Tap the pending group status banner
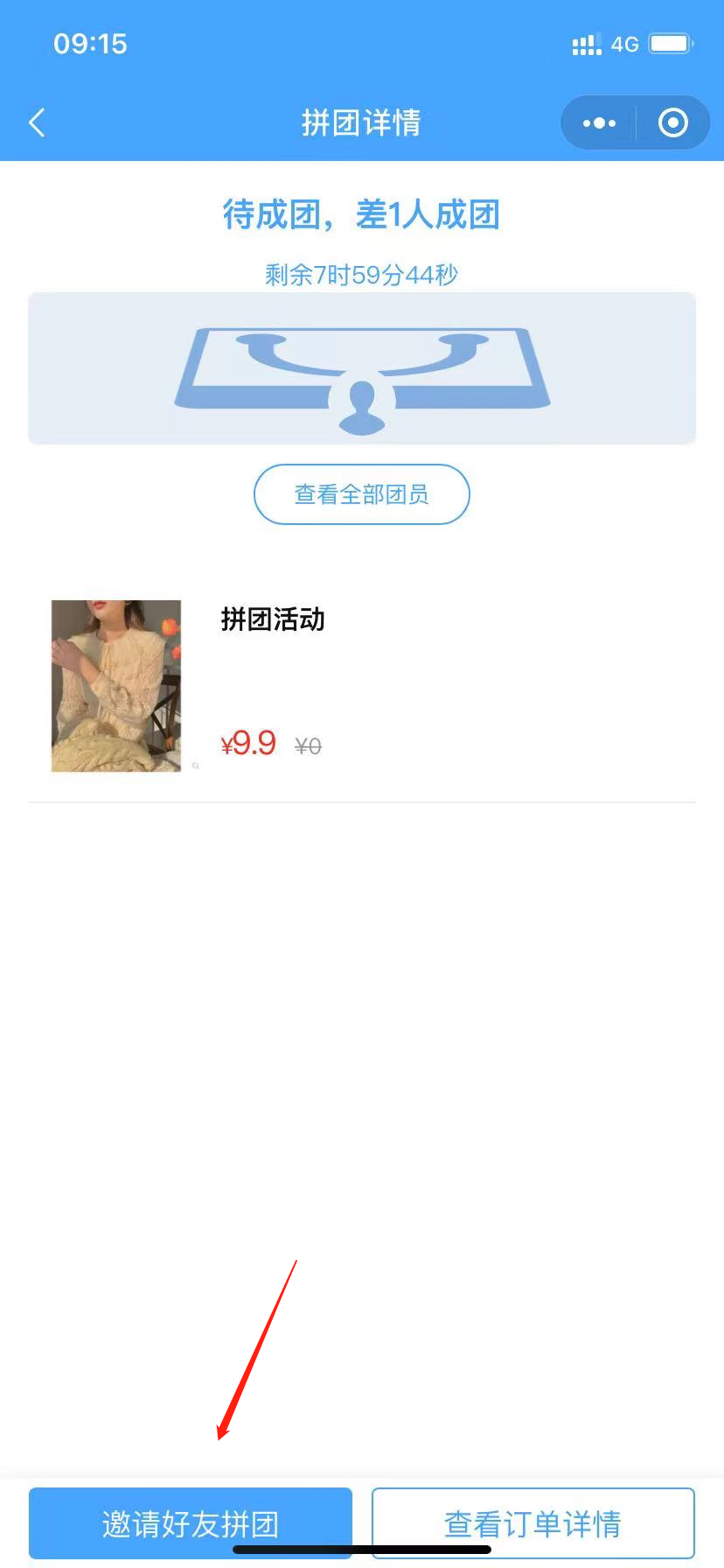724x1568 pixels. point(362,215)
